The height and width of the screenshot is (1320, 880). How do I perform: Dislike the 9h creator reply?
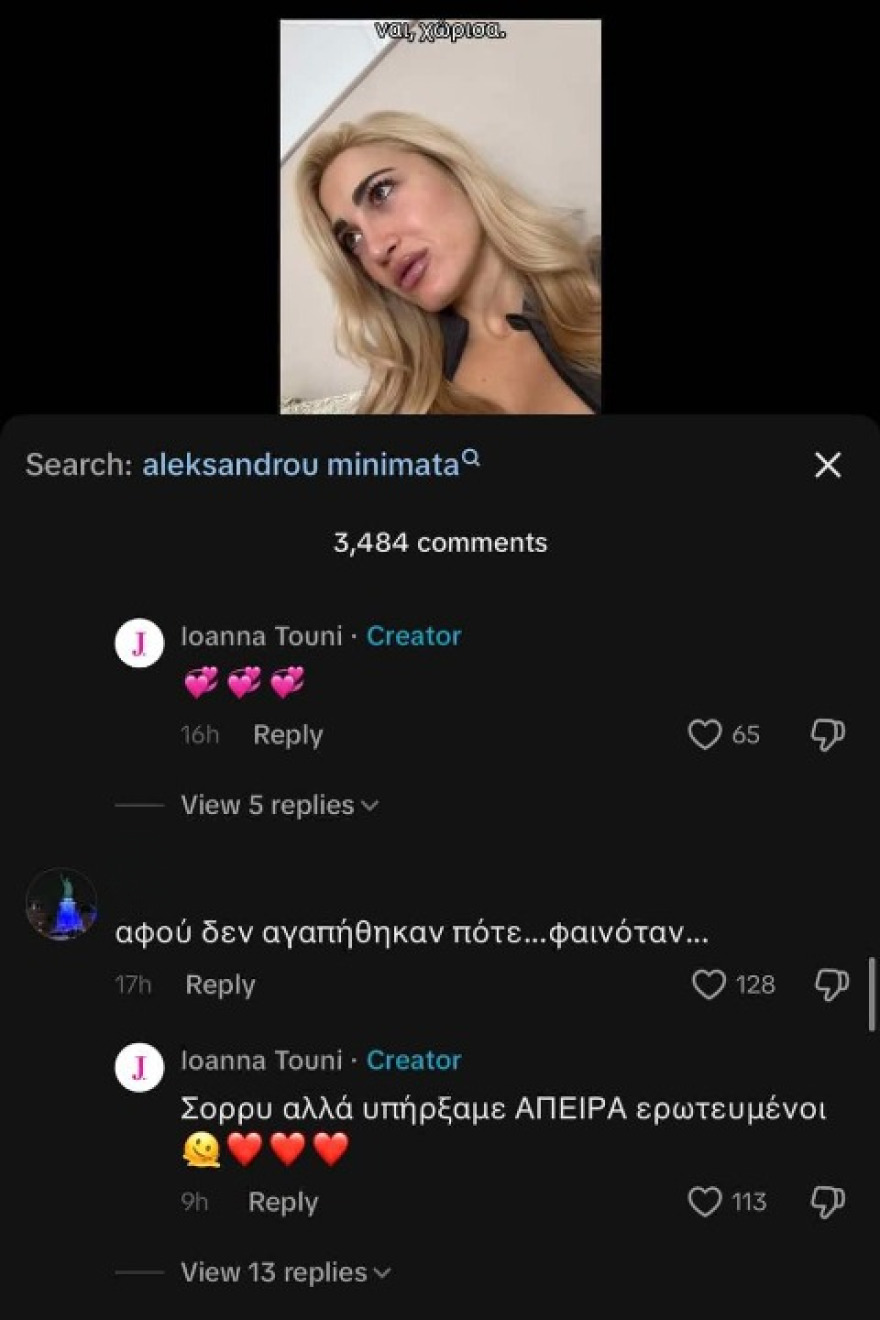click(x=828, y=1201)
